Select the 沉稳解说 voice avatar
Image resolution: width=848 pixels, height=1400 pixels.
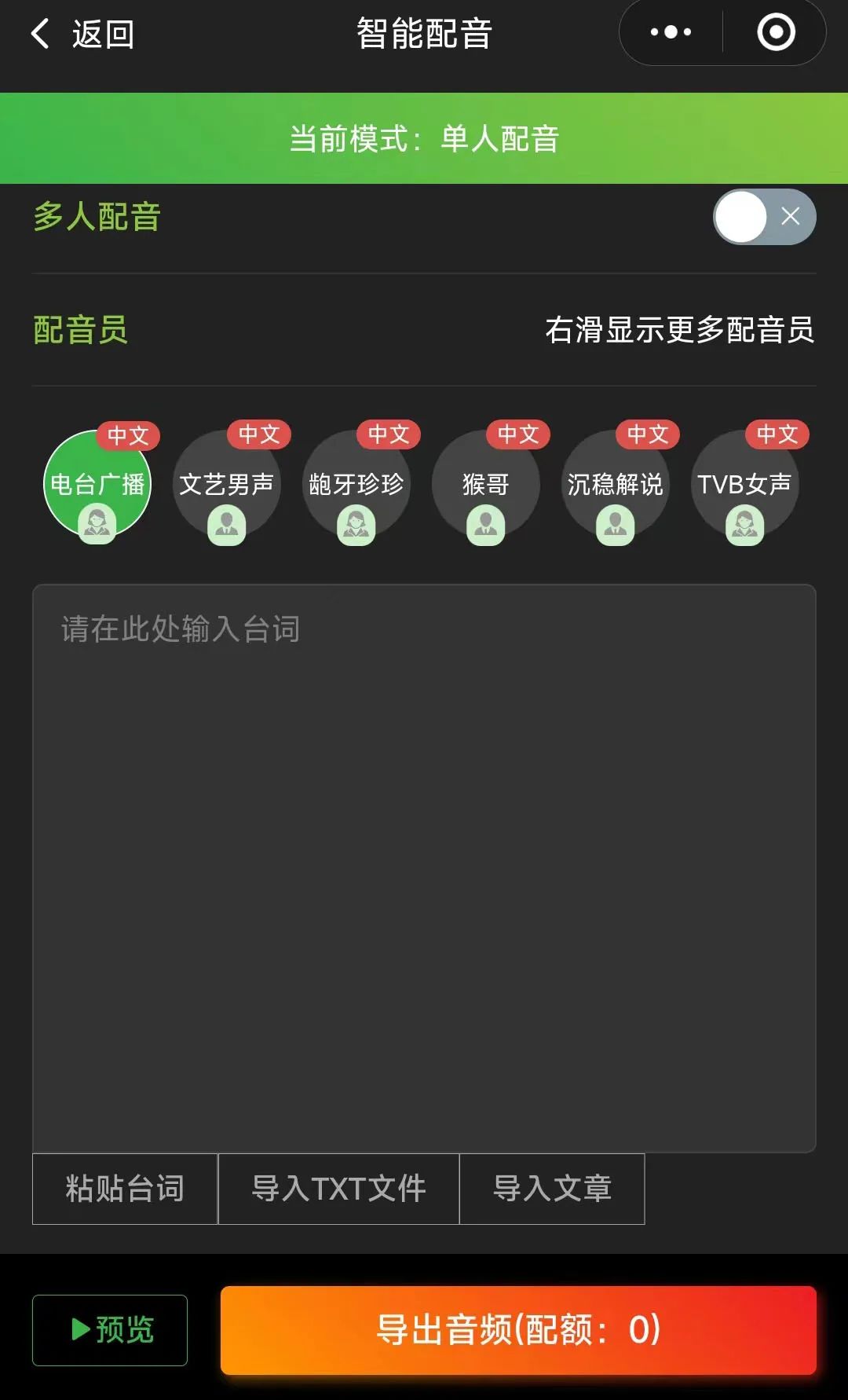tap(616, 486)
